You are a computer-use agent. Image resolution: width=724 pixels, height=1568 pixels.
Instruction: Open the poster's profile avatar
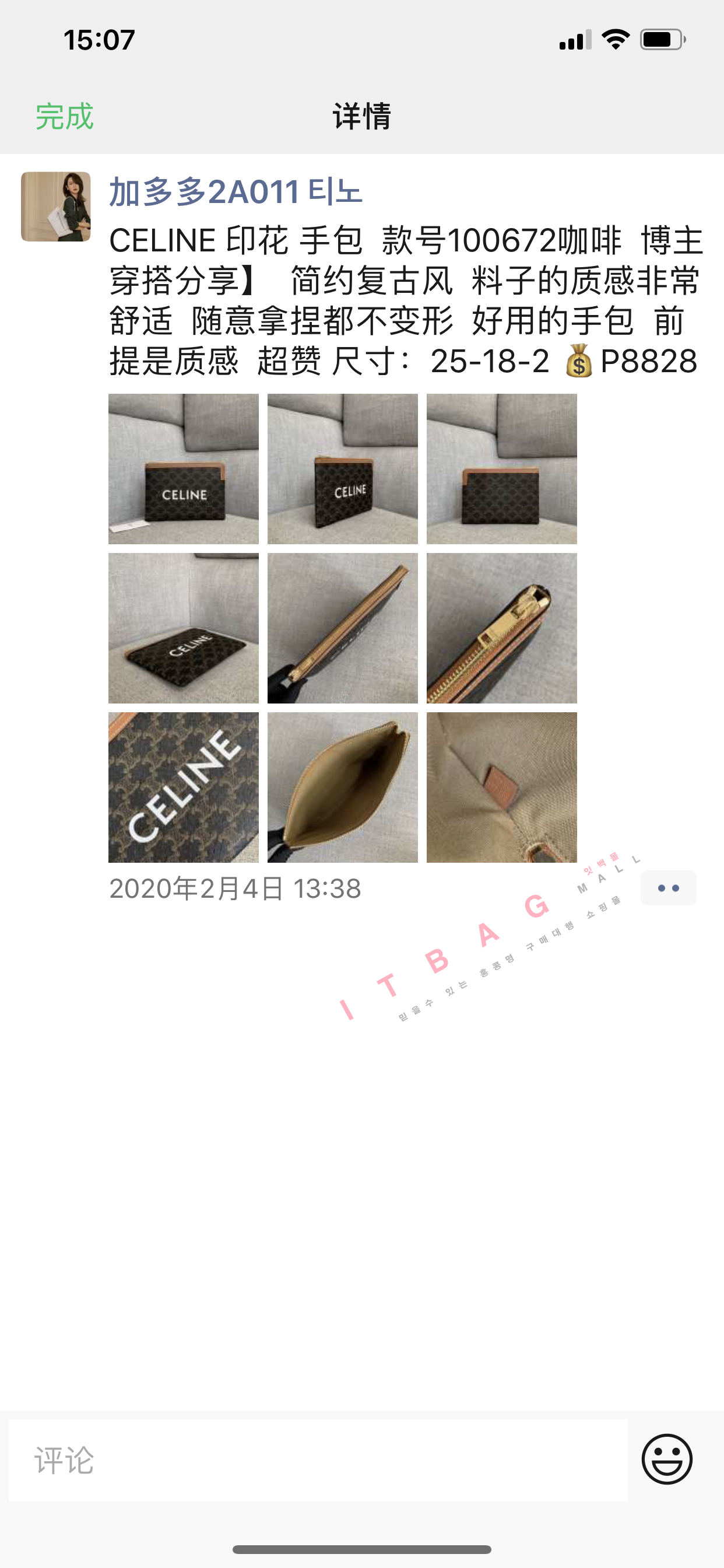(56, 206)
